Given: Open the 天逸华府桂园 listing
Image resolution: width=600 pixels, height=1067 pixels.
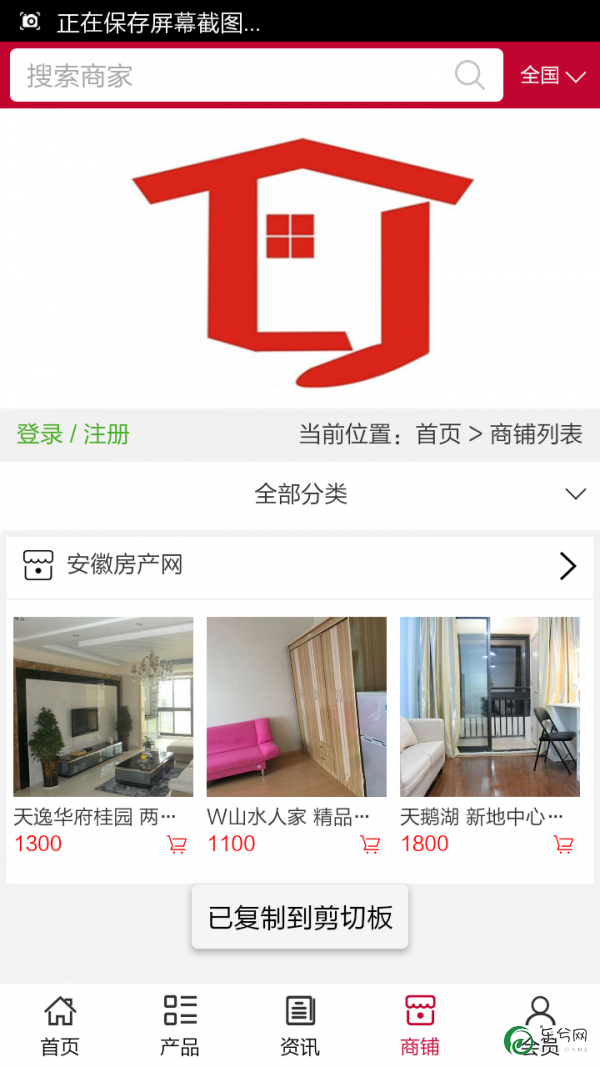Looking at the screenshot, I should tap(103, 707).
